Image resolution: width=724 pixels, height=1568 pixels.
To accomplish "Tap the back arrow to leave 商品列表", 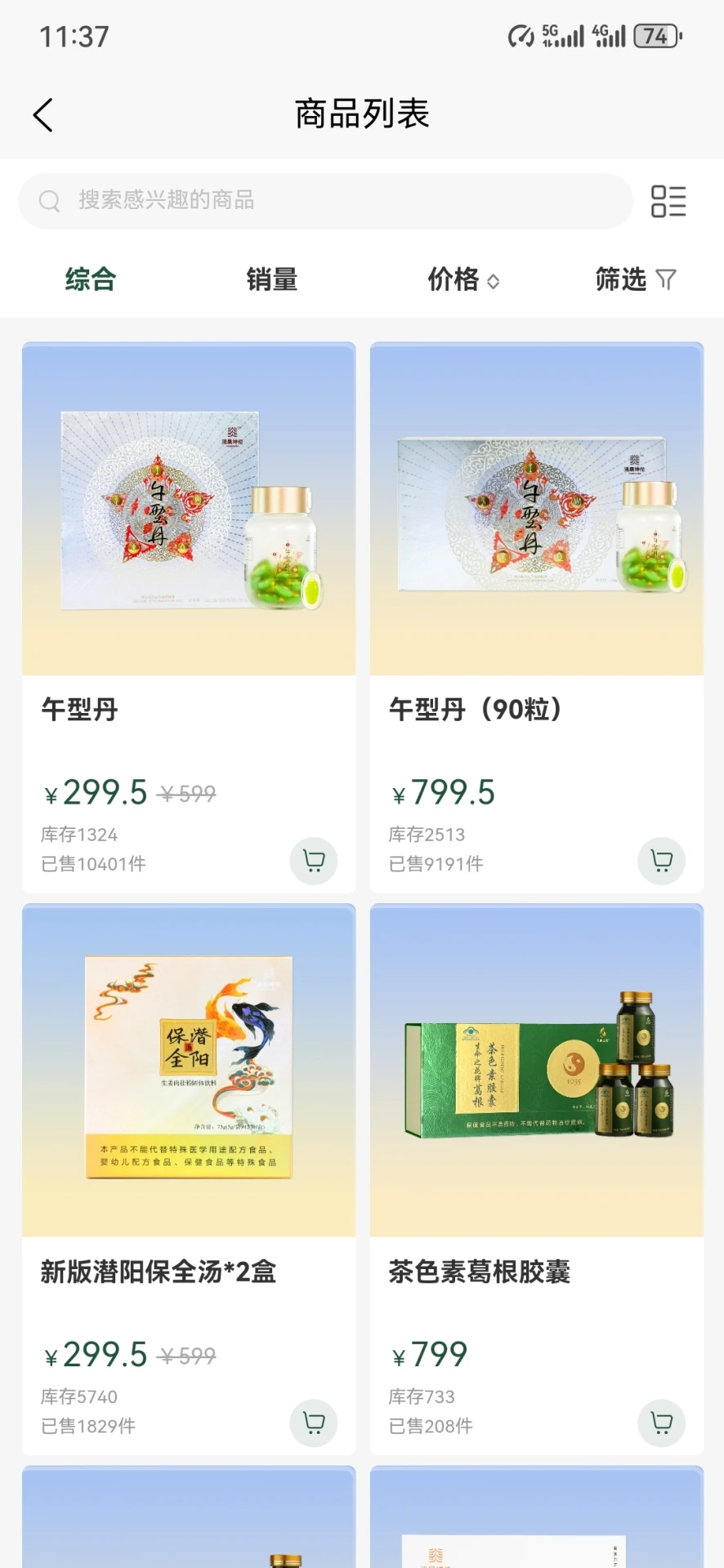I will click(x=43, y=114).
